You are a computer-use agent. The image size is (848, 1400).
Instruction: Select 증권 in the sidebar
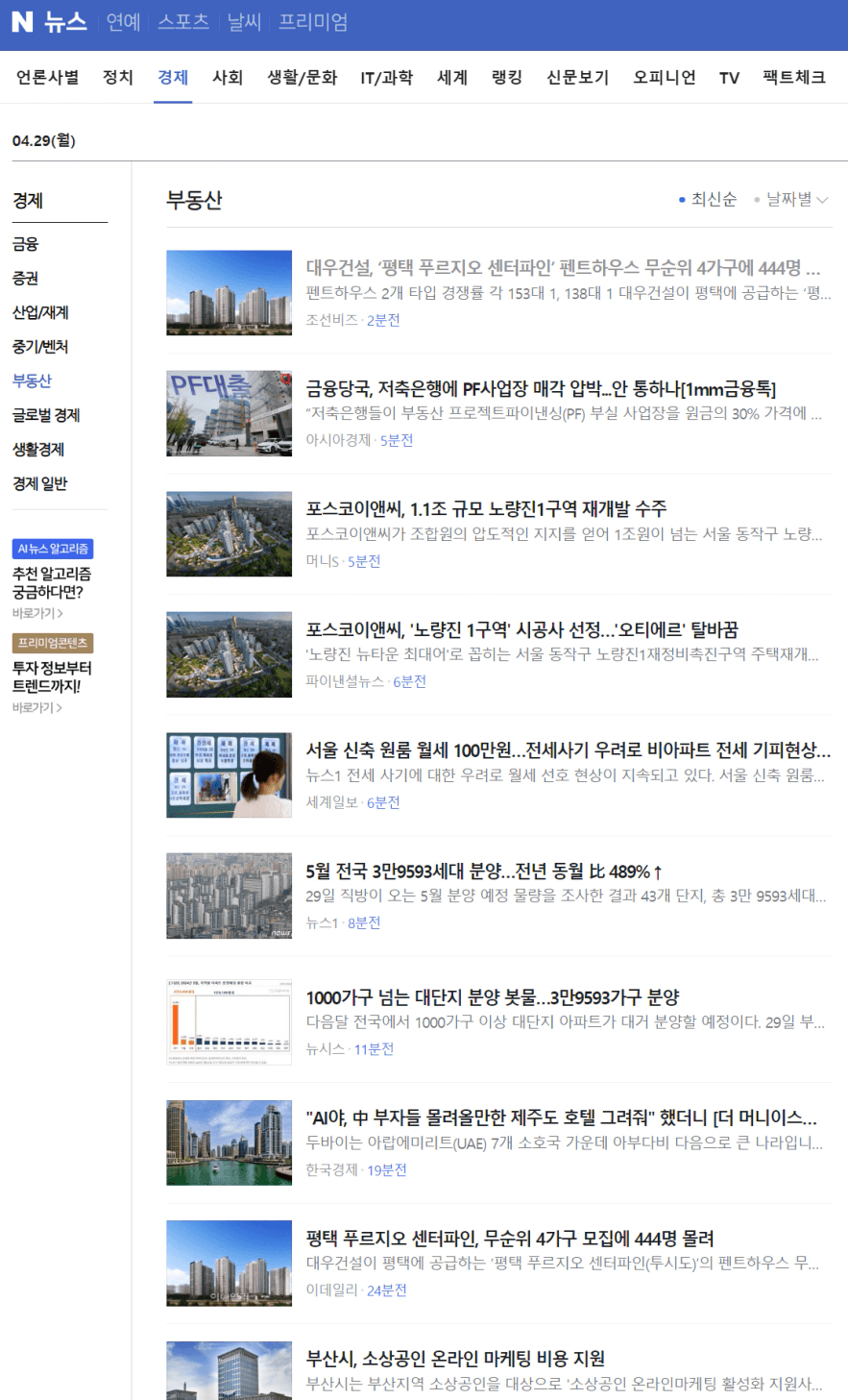(26, 279)
